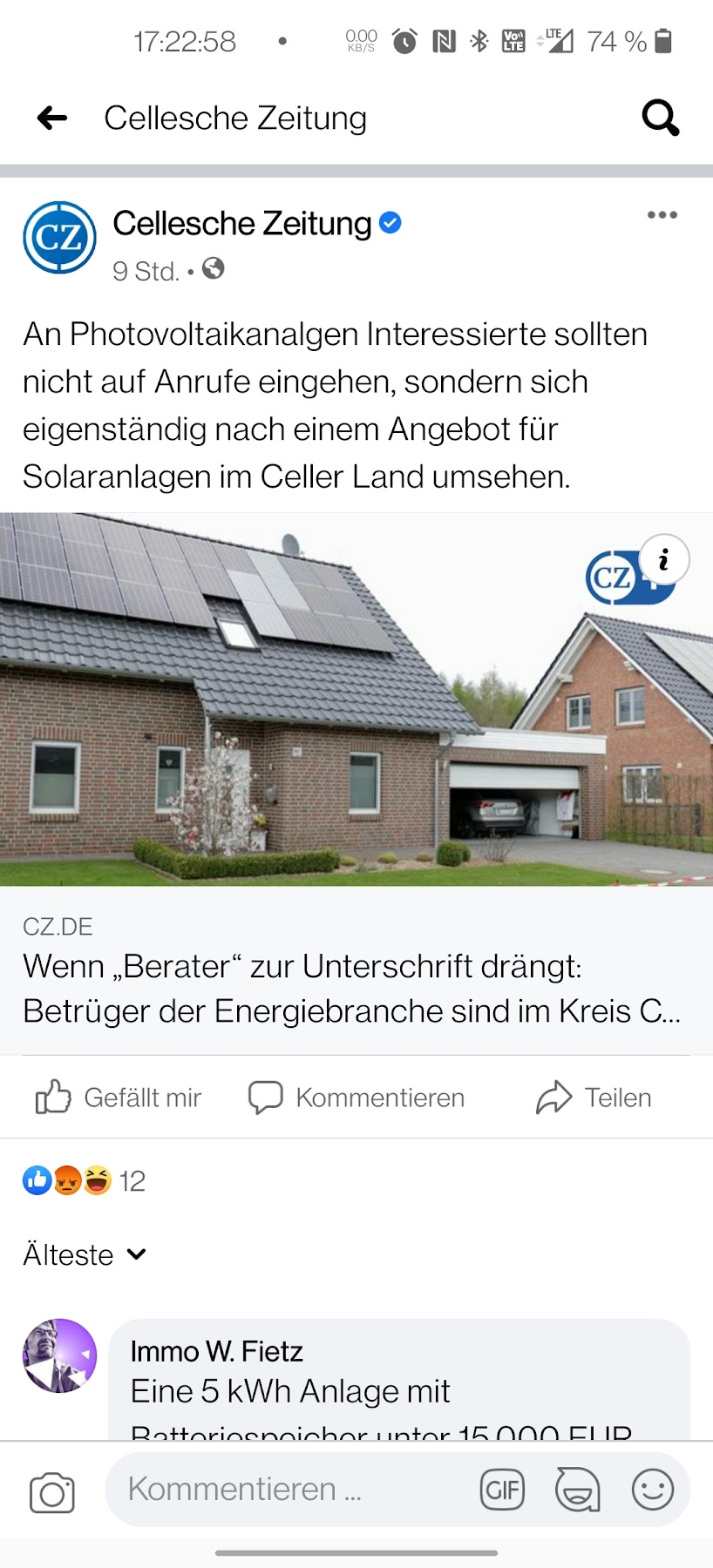Share the post via Teilen
The image size is (713, 1568).
pos(594,1098)
